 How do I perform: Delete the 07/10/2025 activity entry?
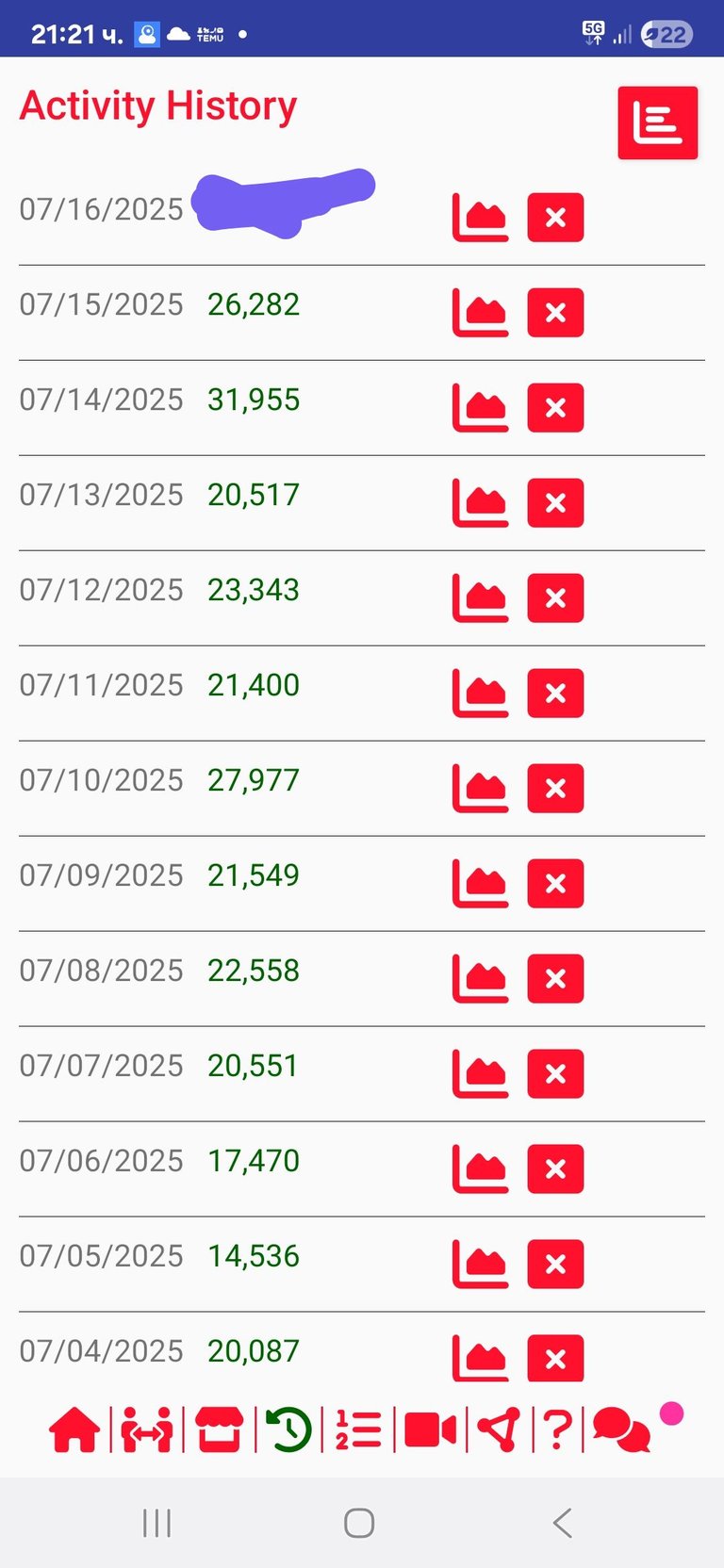point(555,789)
